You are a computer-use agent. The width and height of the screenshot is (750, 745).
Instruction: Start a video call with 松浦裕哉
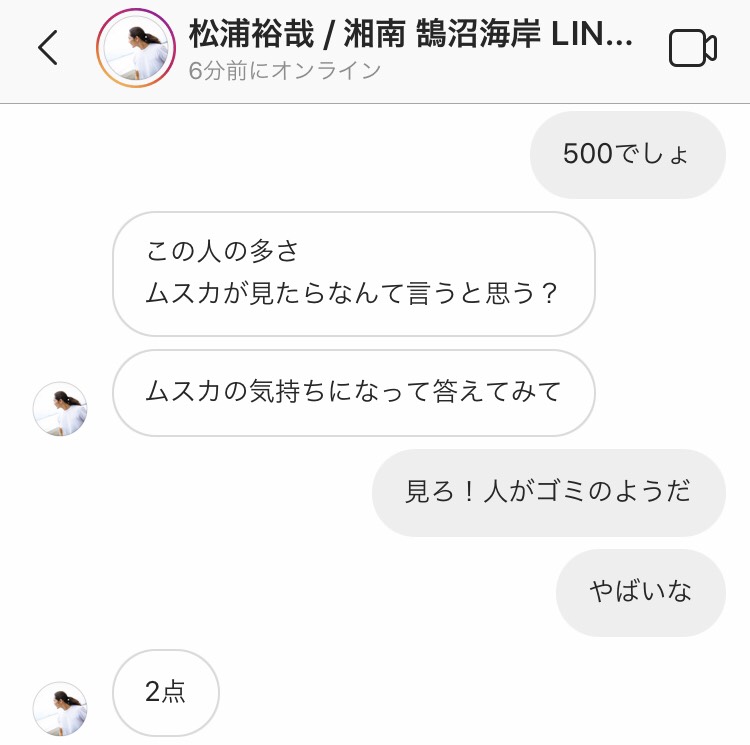click(x=692, y=48)
